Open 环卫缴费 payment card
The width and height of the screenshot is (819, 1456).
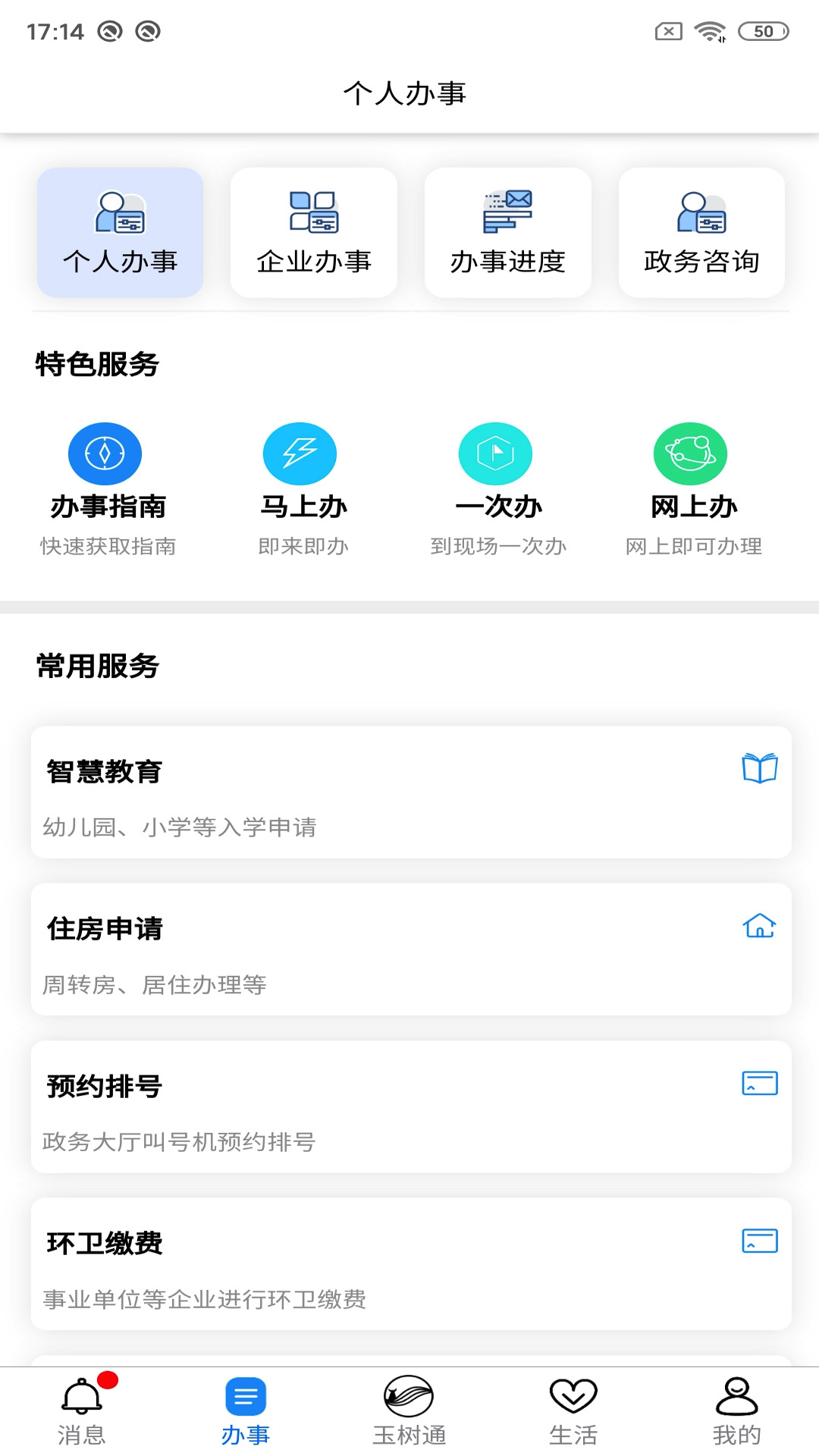pos(411,1264)
